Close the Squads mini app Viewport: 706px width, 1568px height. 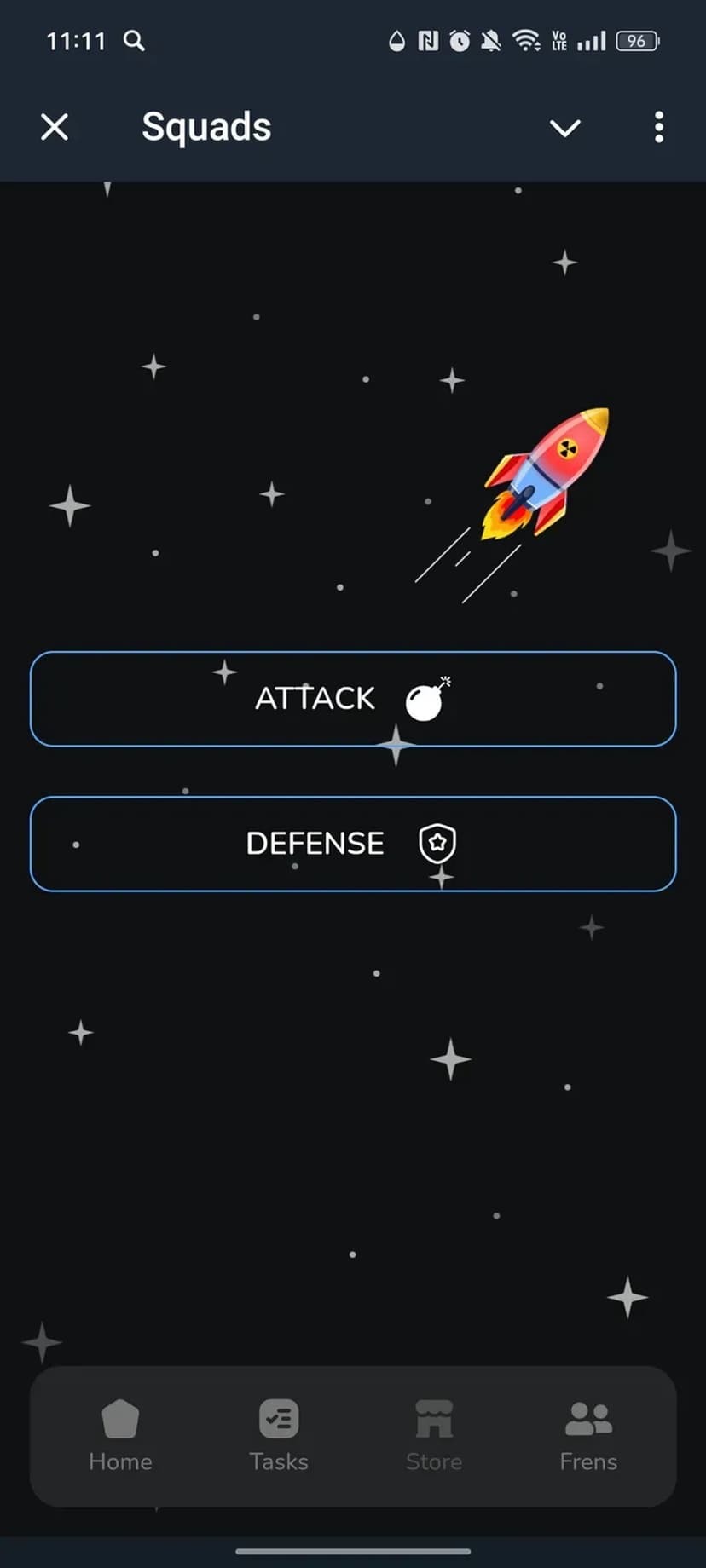(x=55, y=128)
